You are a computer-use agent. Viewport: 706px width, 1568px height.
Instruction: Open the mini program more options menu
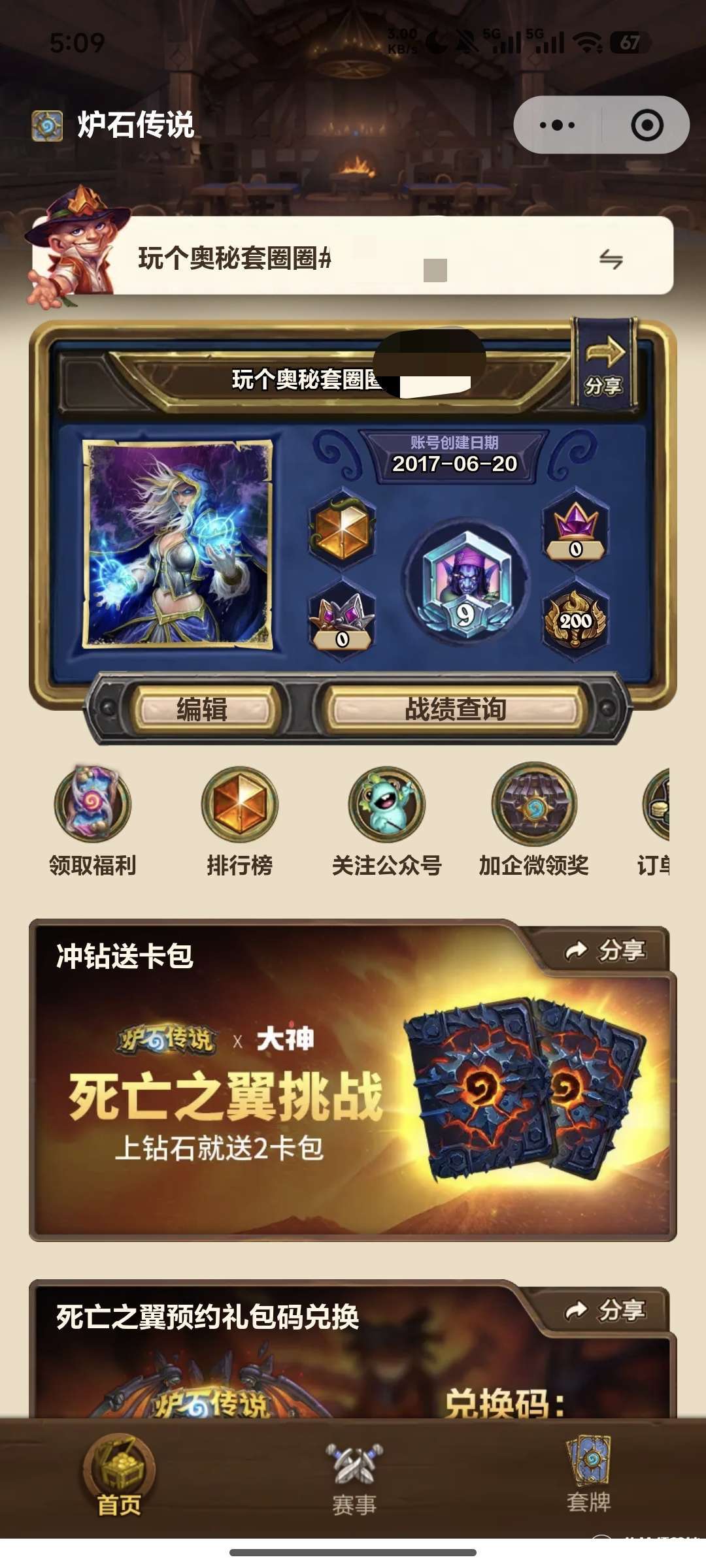pos(557,125)
